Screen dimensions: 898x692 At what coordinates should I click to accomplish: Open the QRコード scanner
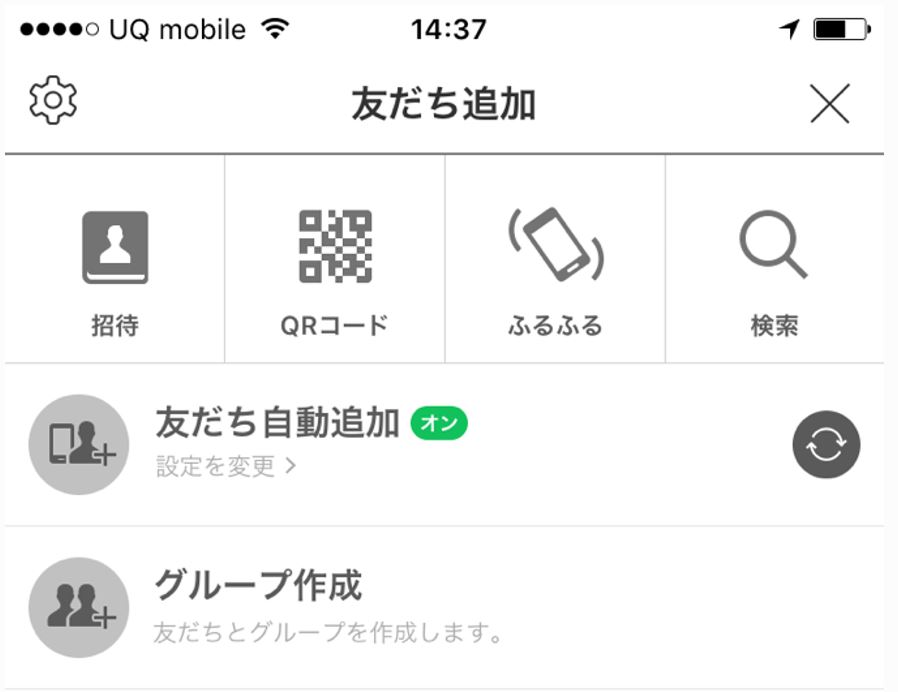(335, 266)
